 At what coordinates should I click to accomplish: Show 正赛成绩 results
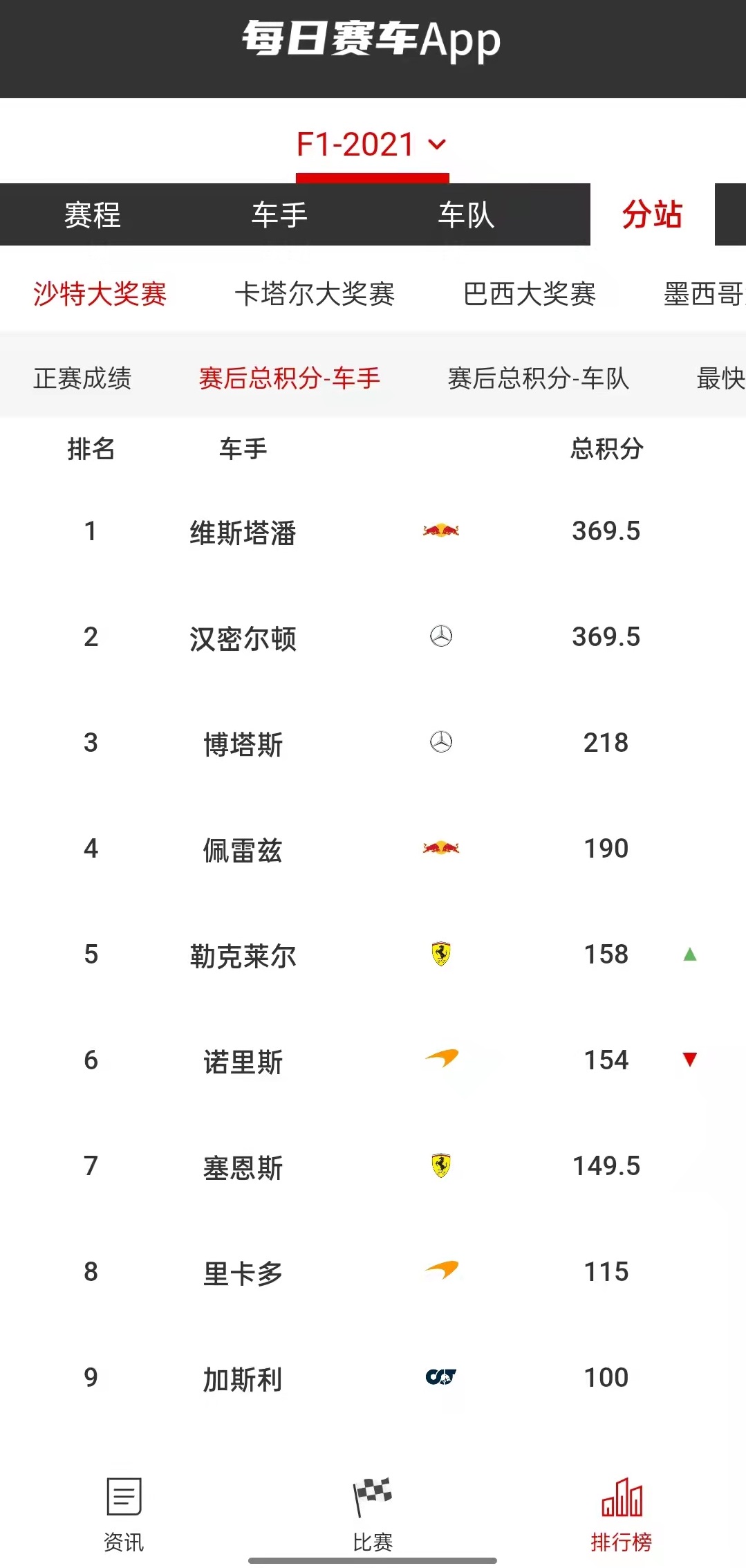pos(82,378)
